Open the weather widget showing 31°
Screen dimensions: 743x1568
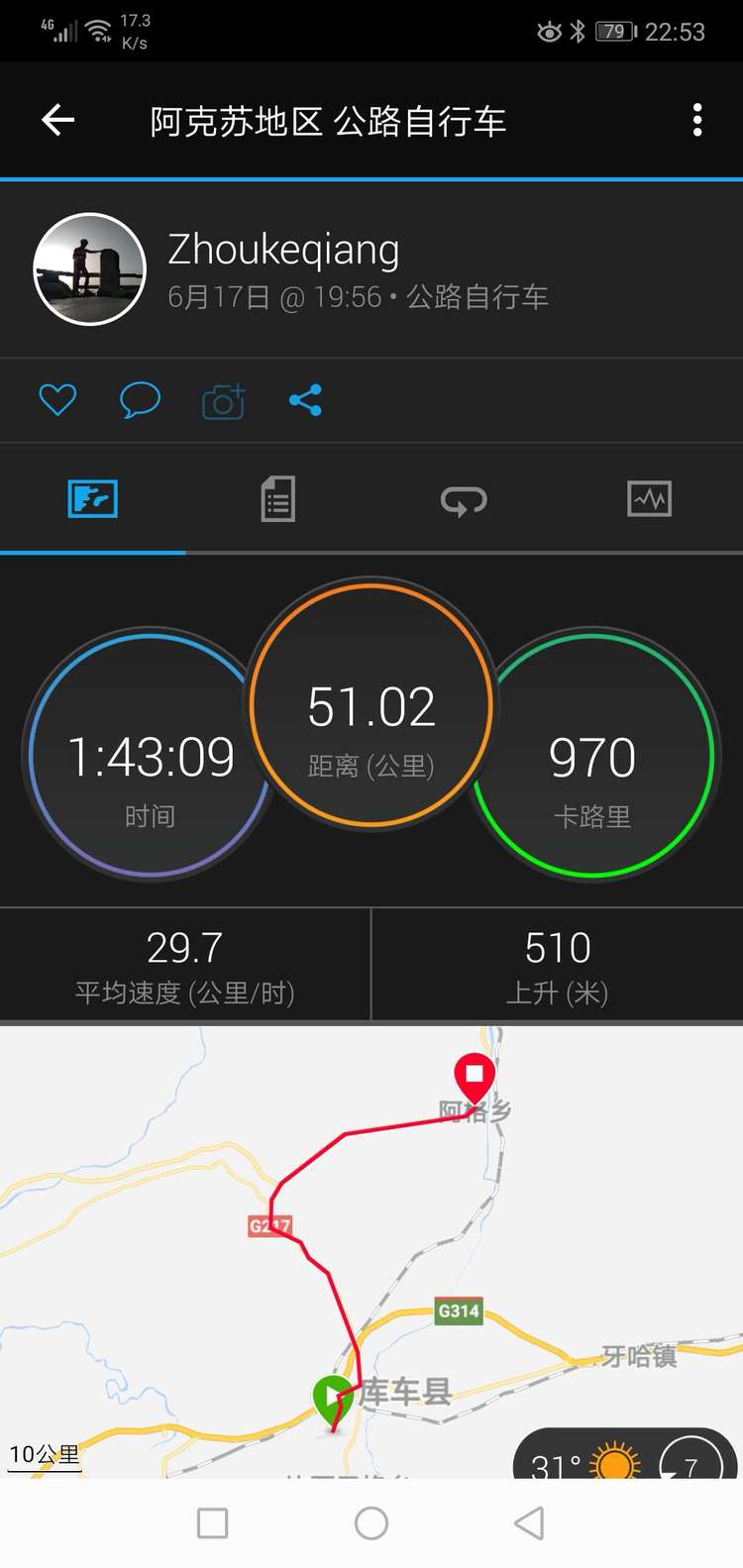click(624, 1456)
